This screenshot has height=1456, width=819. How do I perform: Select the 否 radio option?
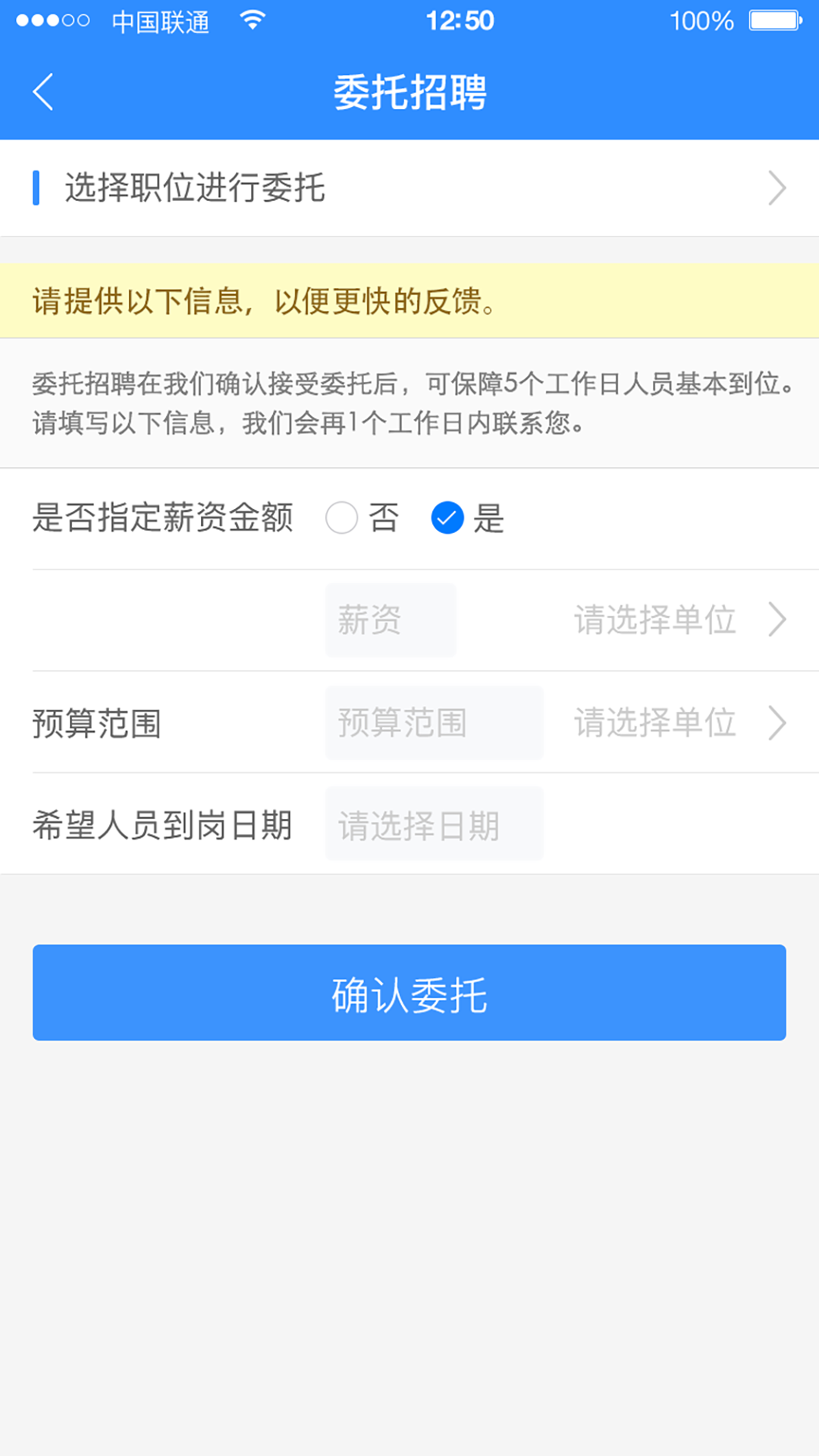pos(342,518)
